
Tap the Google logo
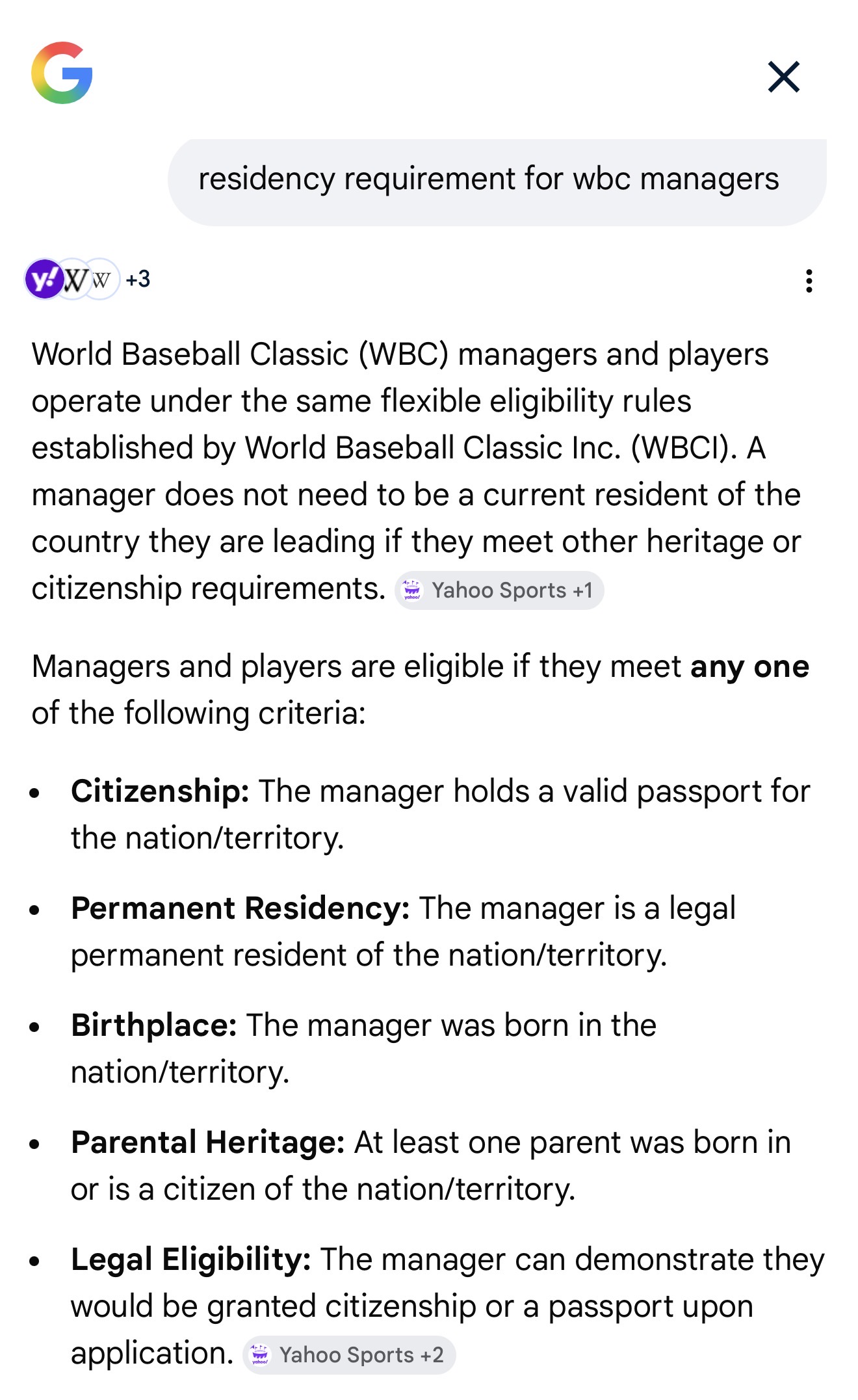click(x=62, y=73)
